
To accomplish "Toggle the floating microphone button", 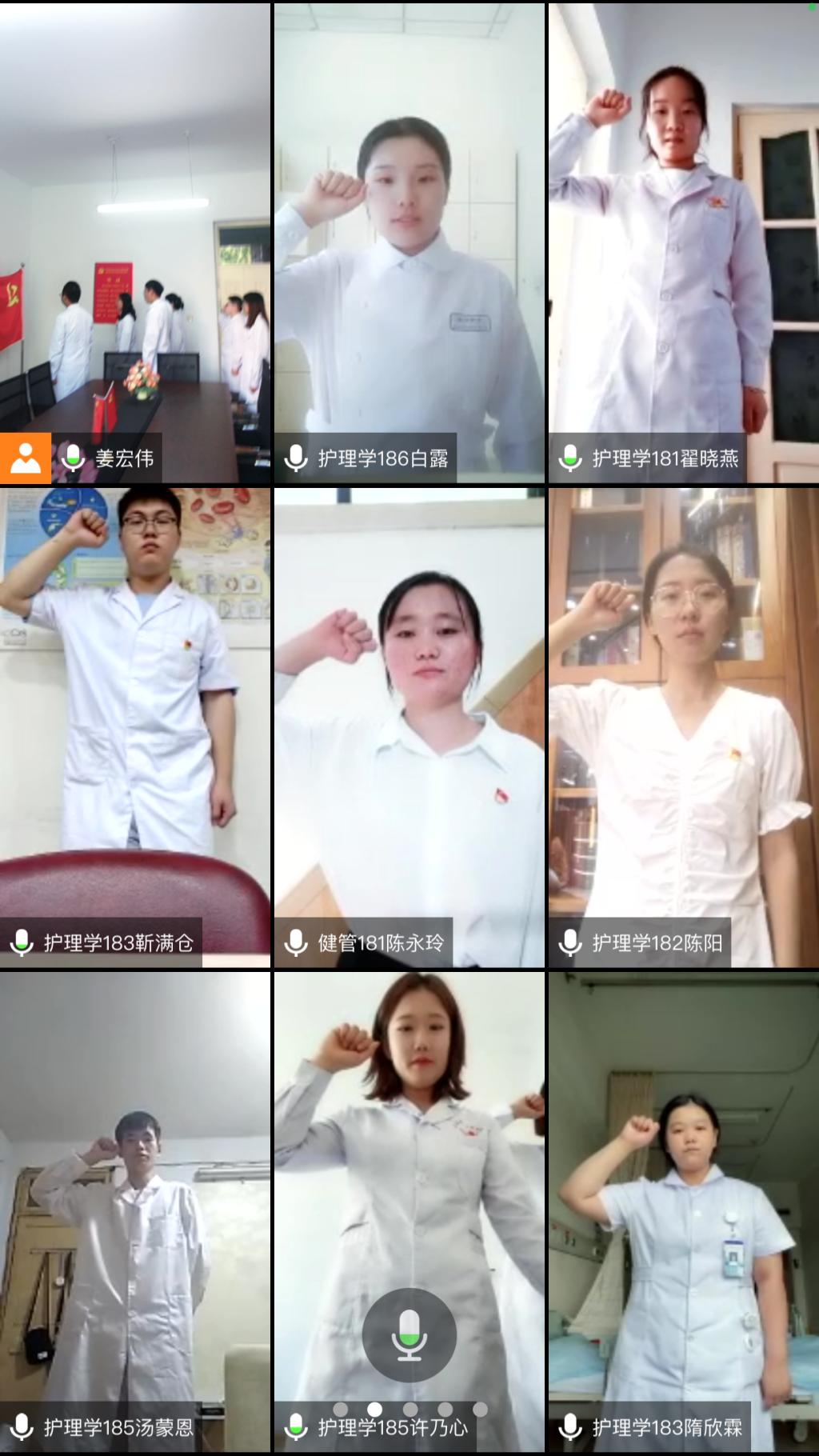I will (x=409, y=1334).
